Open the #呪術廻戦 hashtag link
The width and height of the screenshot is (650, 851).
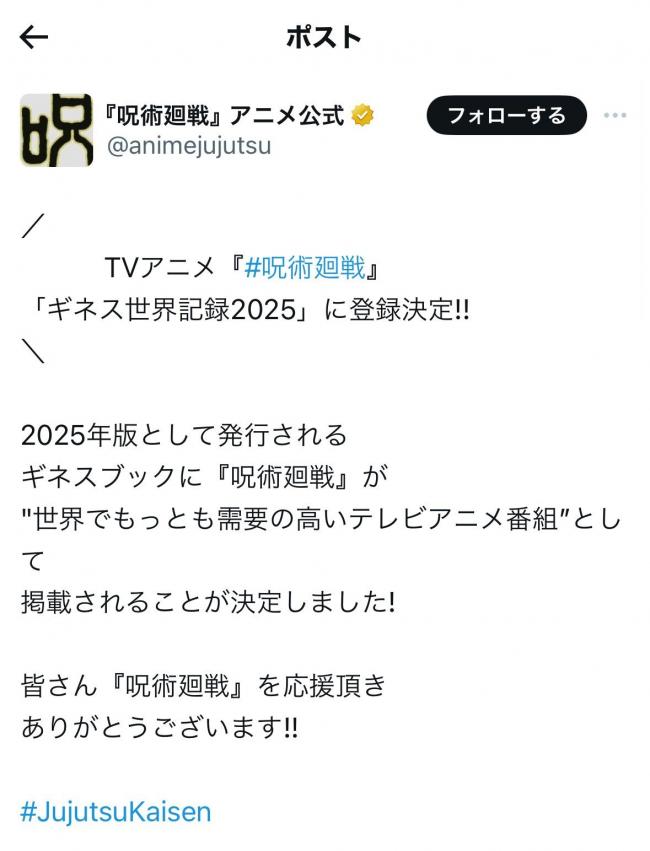[x=309, y=268]
